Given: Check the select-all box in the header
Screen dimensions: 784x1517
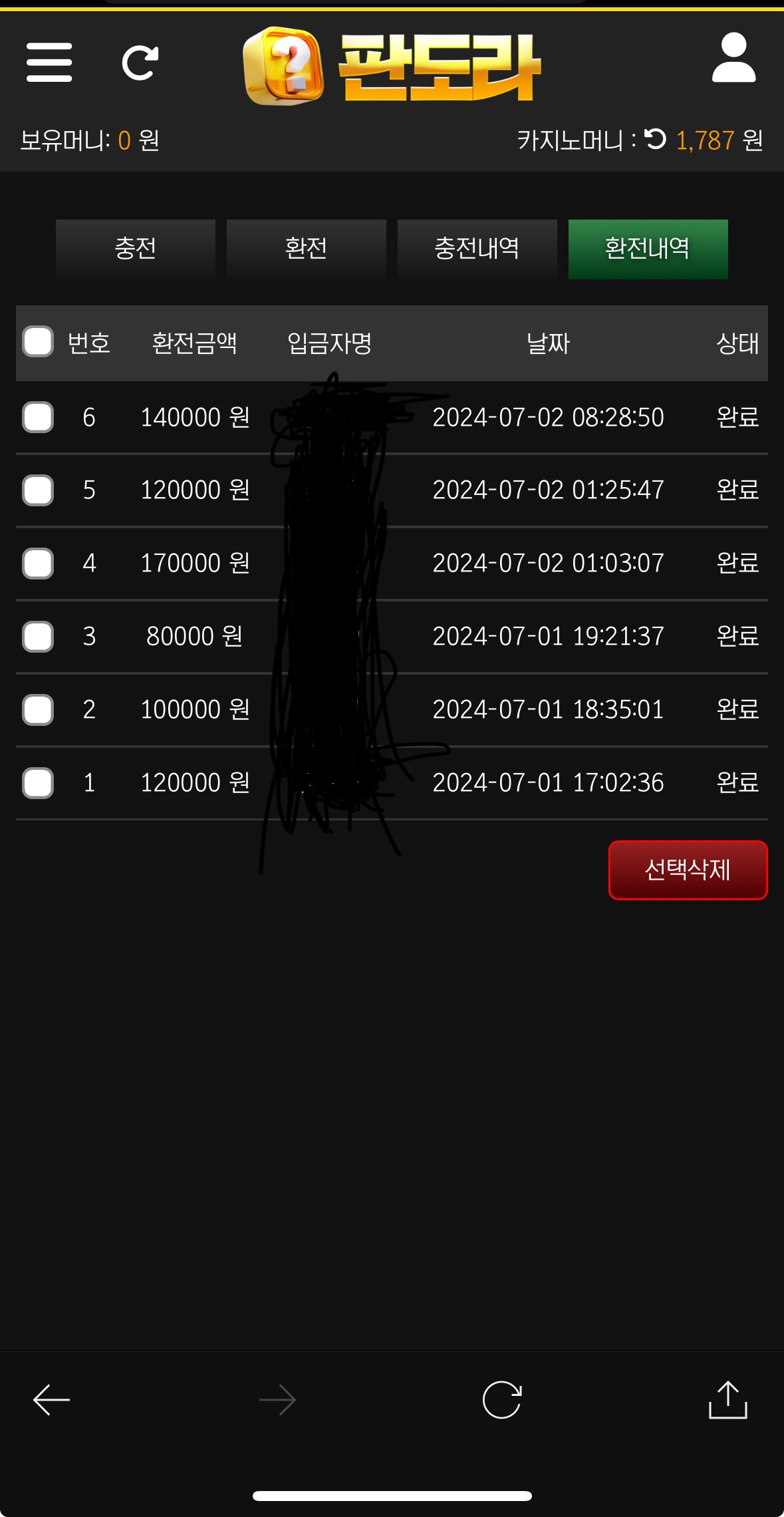Looking at the screenshot, I should click(38, 342).
